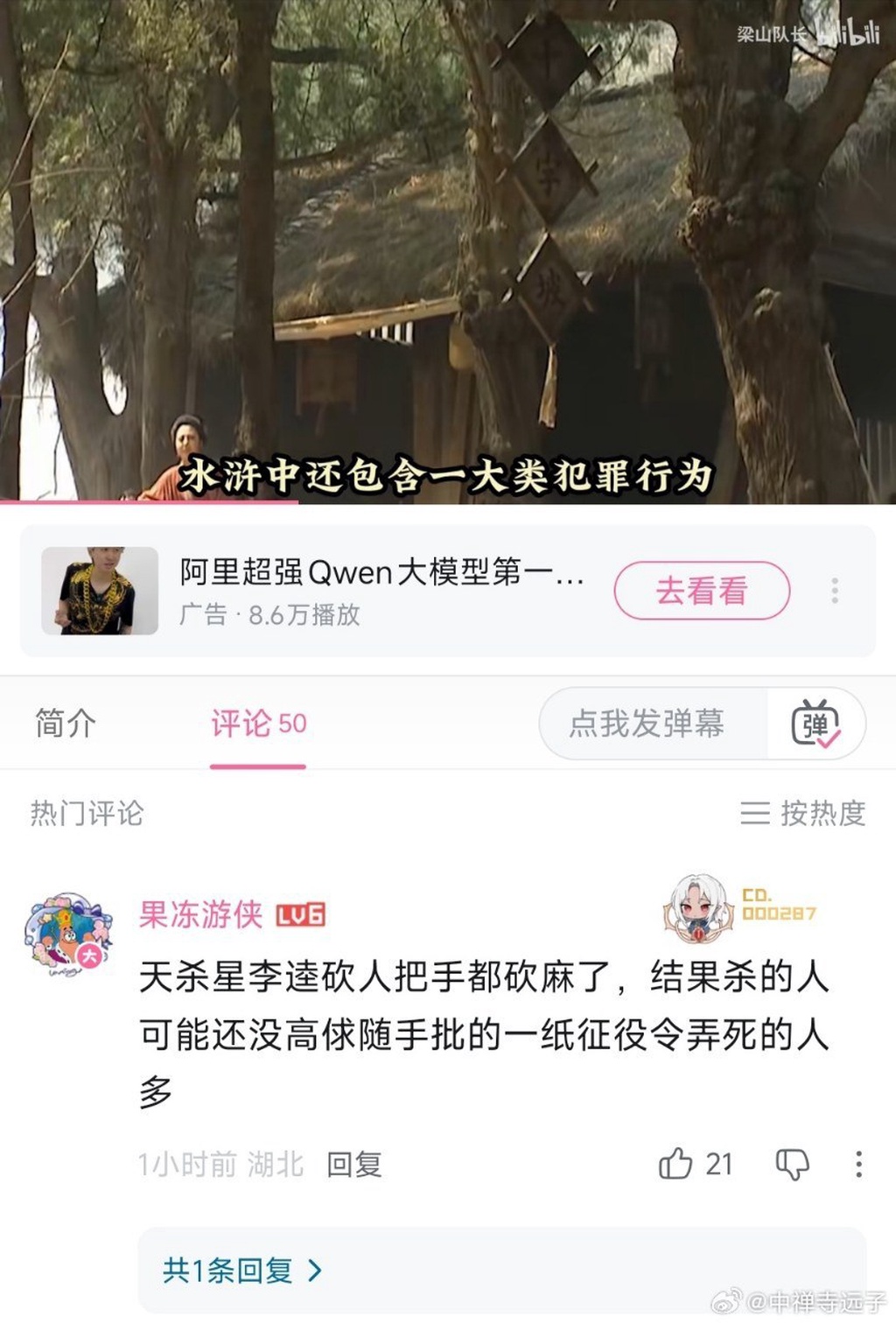
Task: Open the username 果冻游侠
Action: point(200,914)
